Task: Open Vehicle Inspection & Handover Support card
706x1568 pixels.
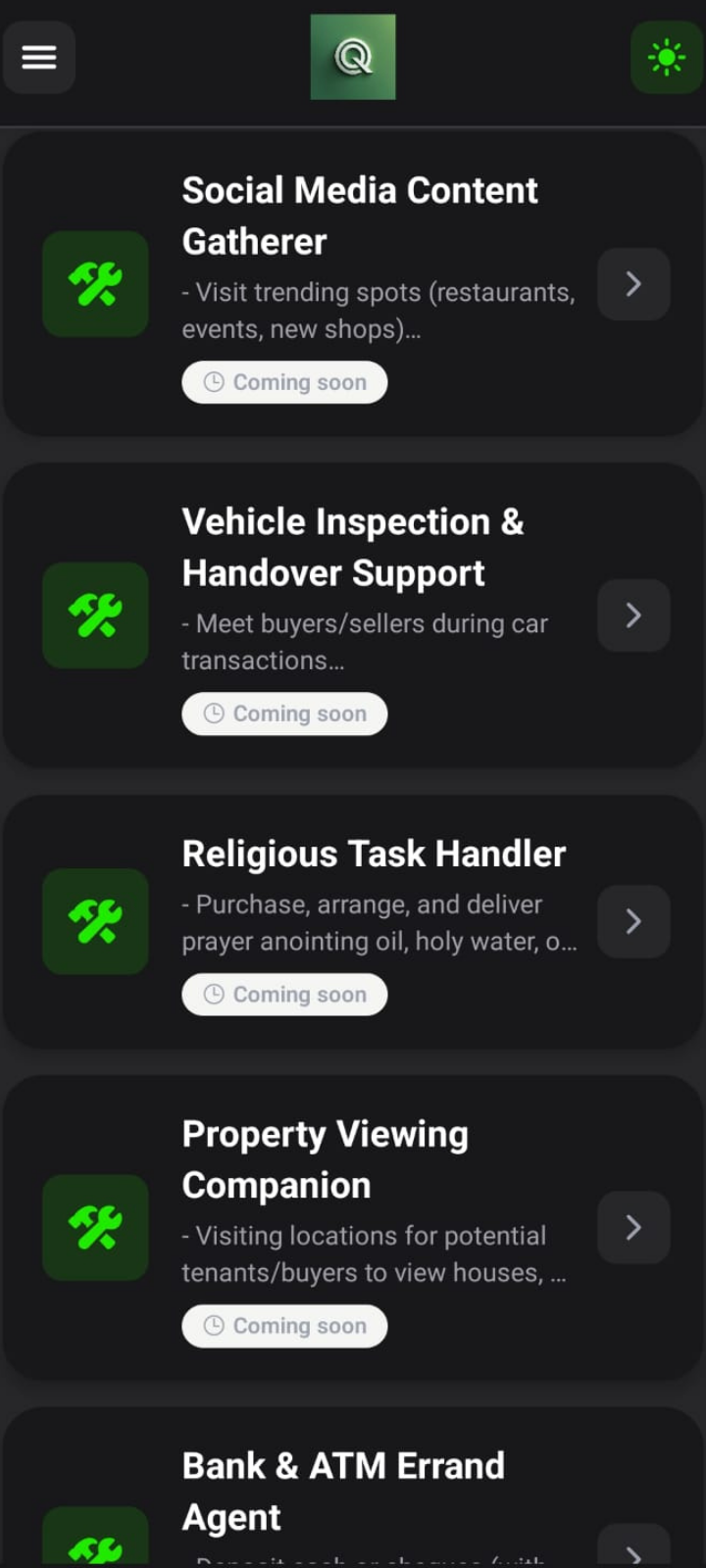Action: coord(353,615)
